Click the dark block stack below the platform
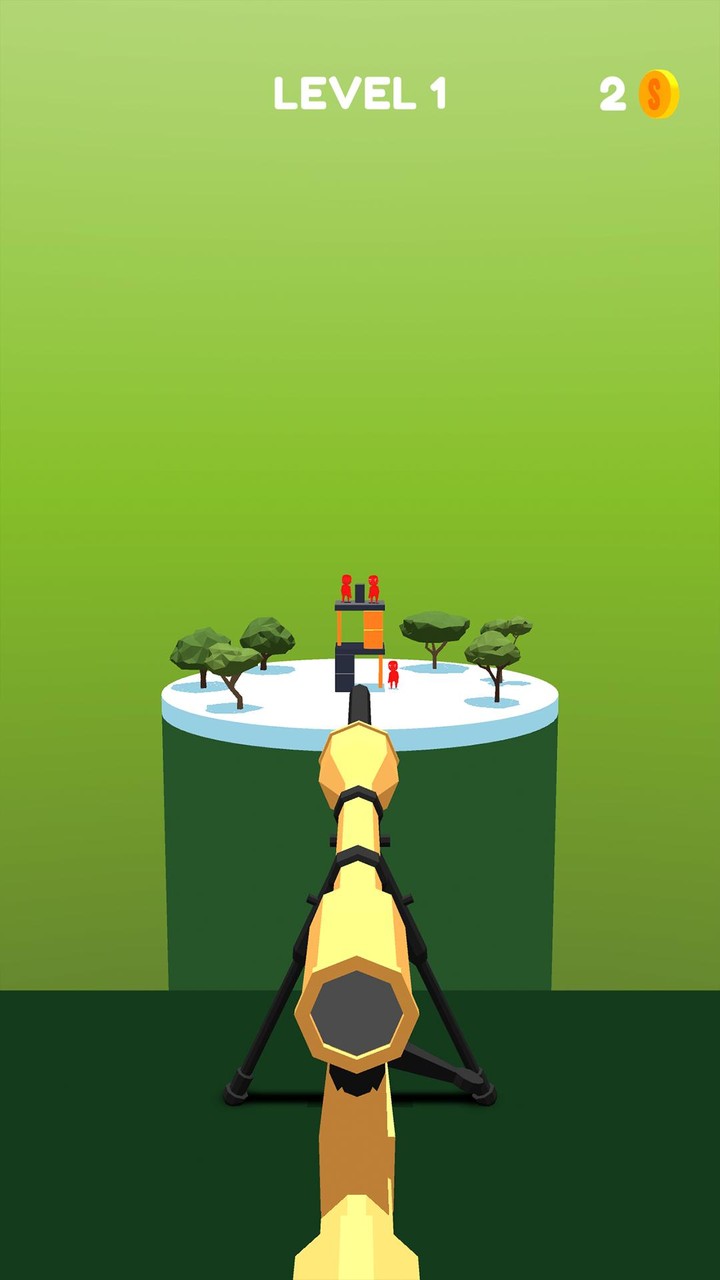 (345, 668)
